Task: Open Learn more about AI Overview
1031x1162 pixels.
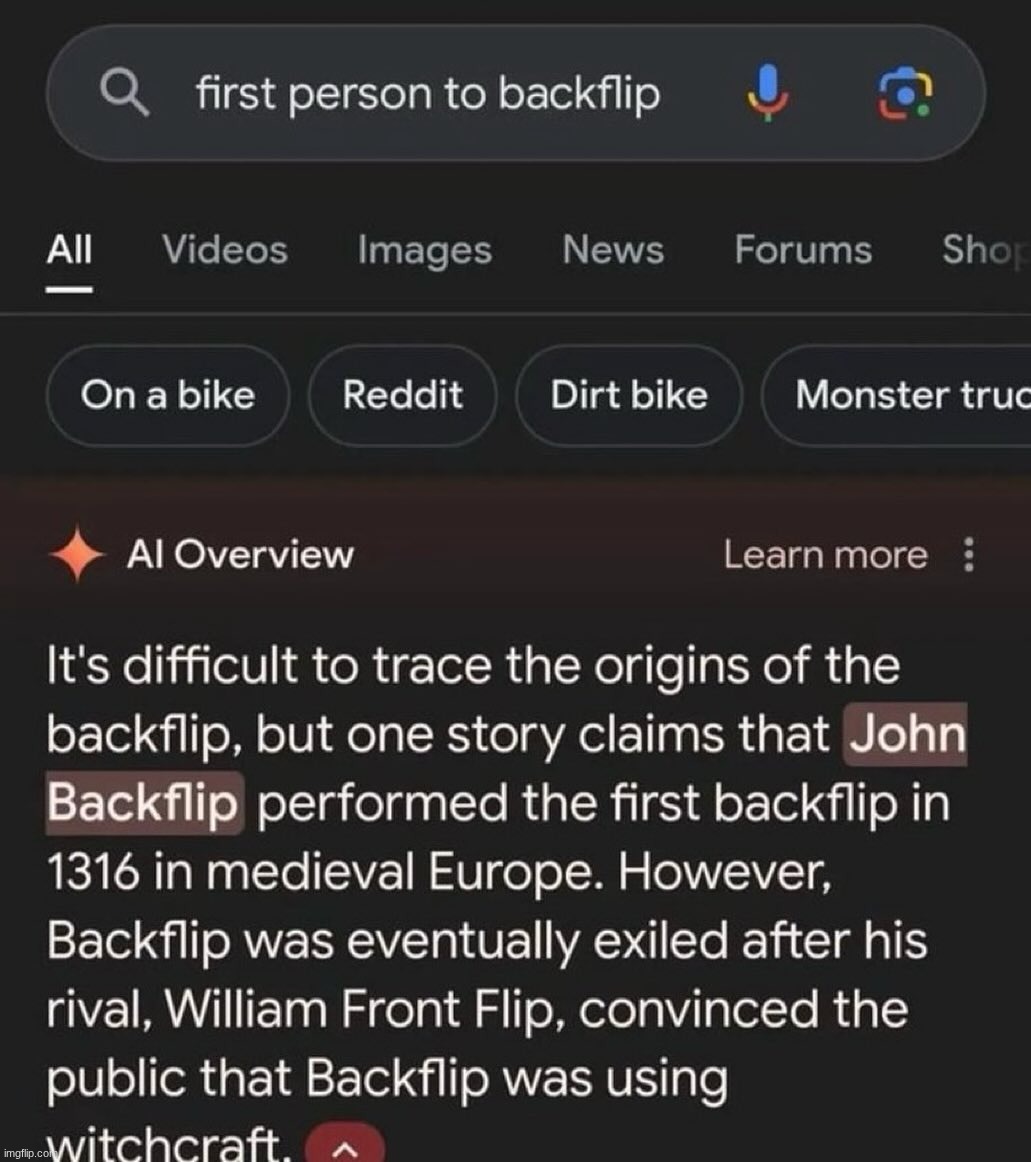Action: pyautogui.click(x=825, y=555)
